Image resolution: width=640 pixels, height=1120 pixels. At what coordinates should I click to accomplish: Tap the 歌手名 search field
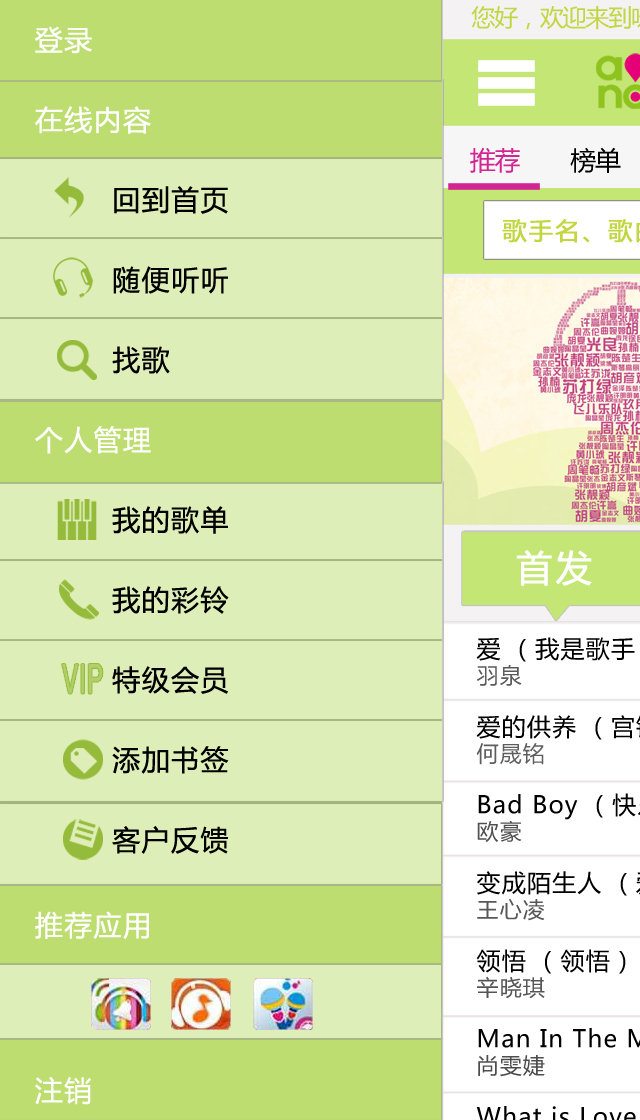click(x=565, y=231)
